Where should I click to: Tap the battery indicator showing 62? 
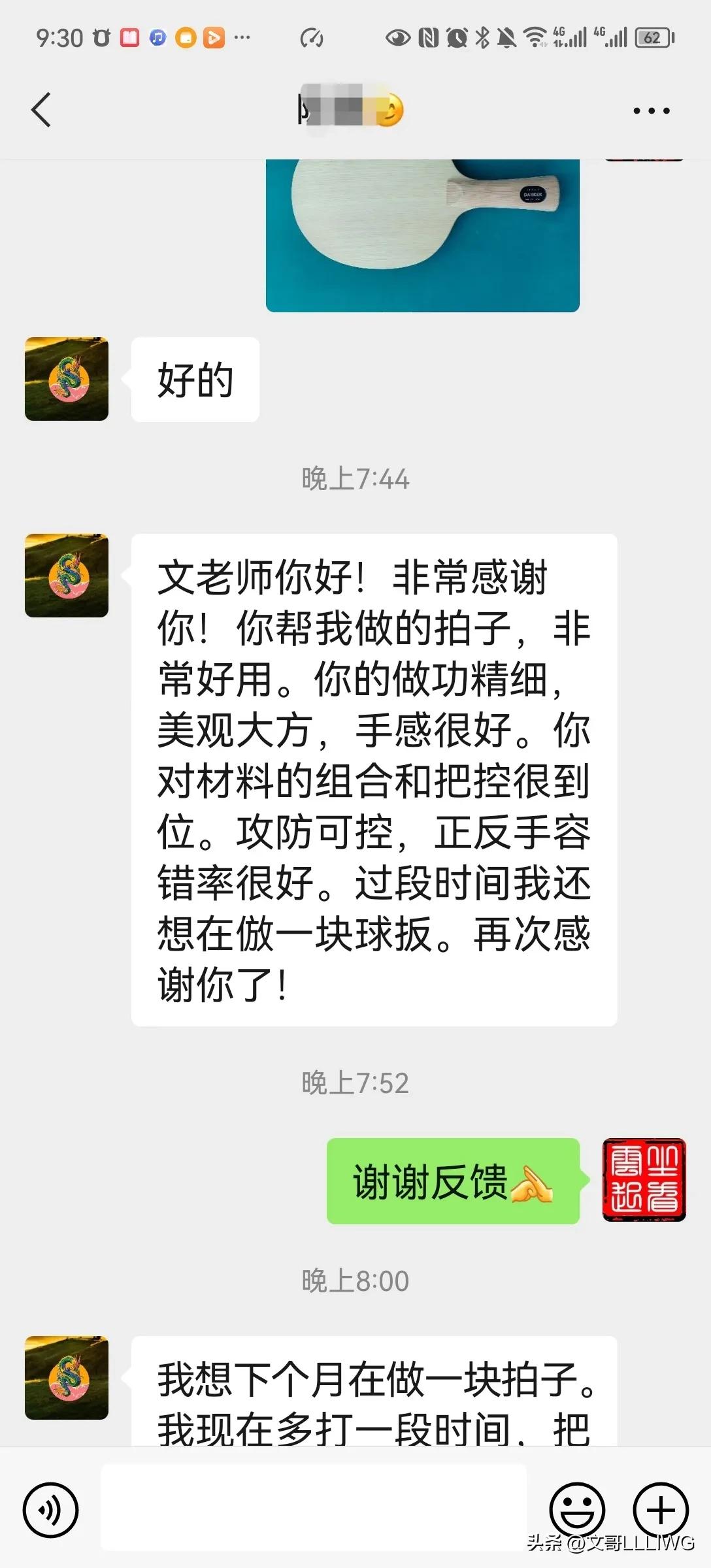pos(653,38)
